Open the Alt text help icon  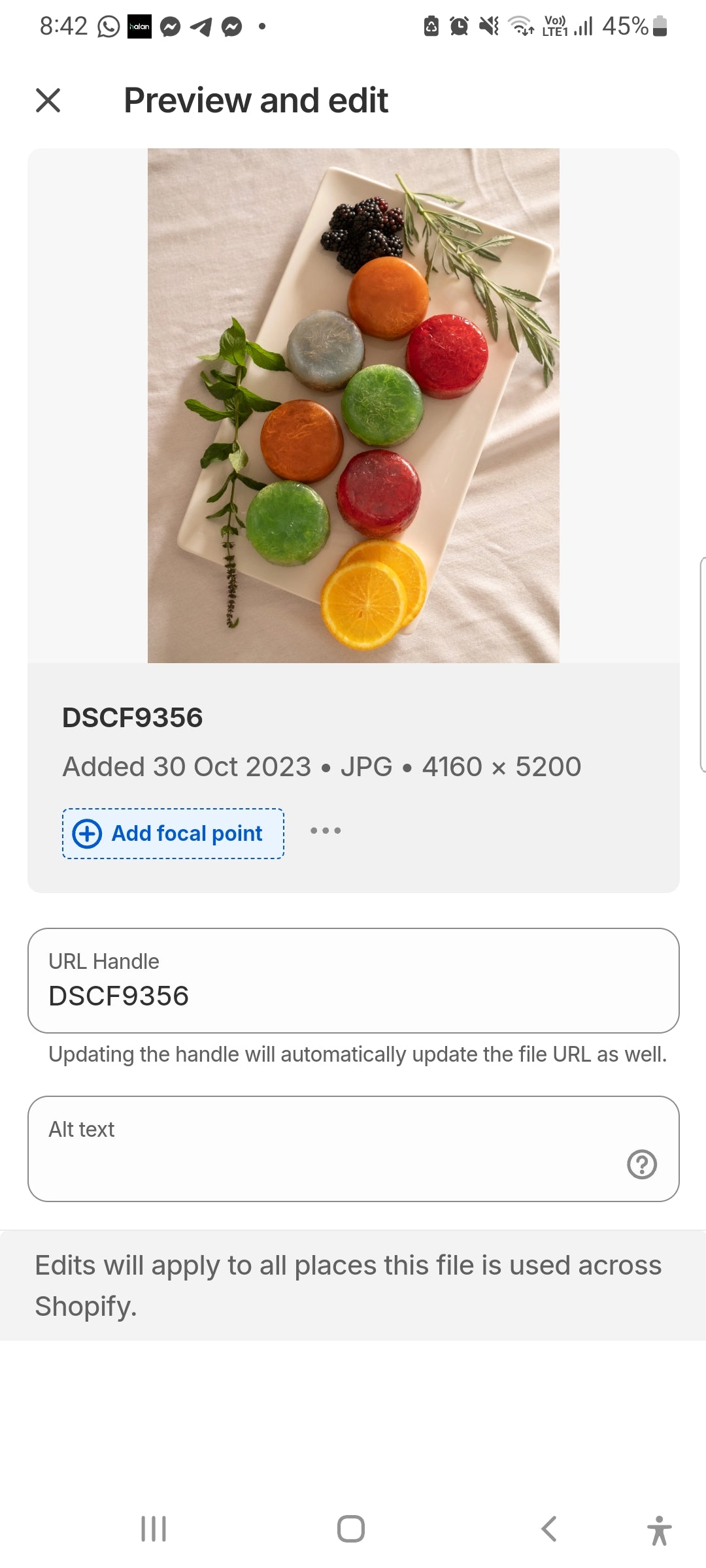pyautogui.click(x=642, y=1164)
